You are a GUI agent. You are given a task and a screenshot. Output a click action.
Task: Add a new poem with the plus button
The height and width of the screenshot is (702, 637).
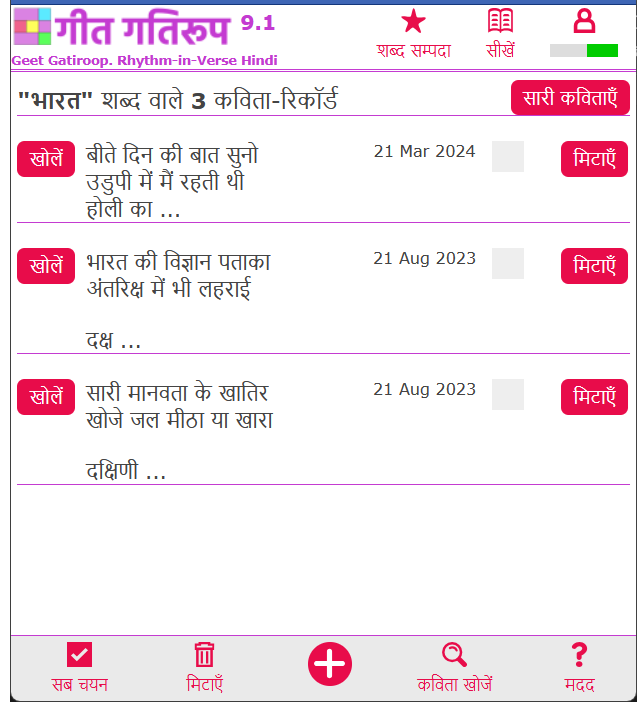pos(330,664)
